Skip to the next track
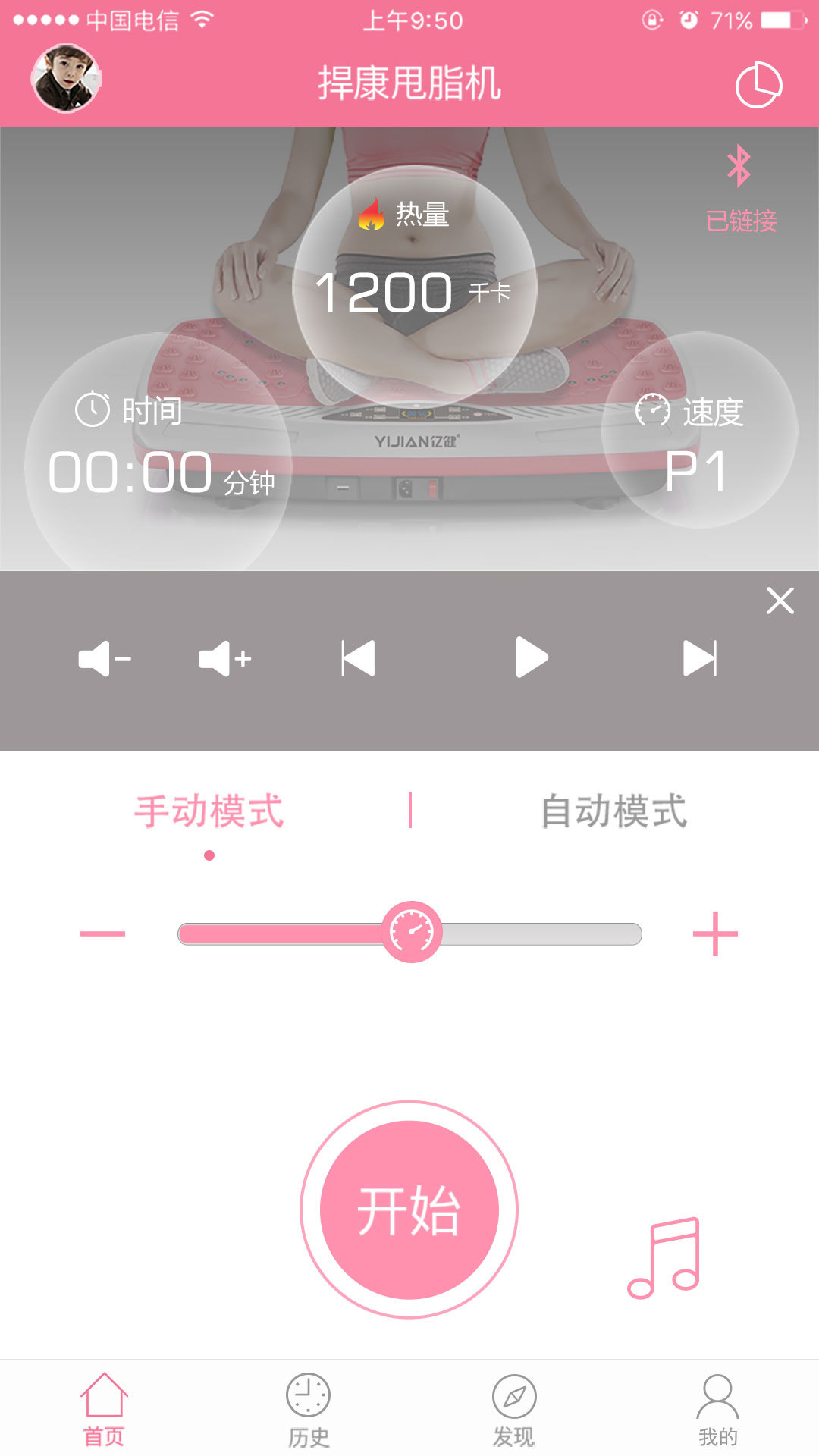This screenshot has height=1456, width=819. (699, 658)
